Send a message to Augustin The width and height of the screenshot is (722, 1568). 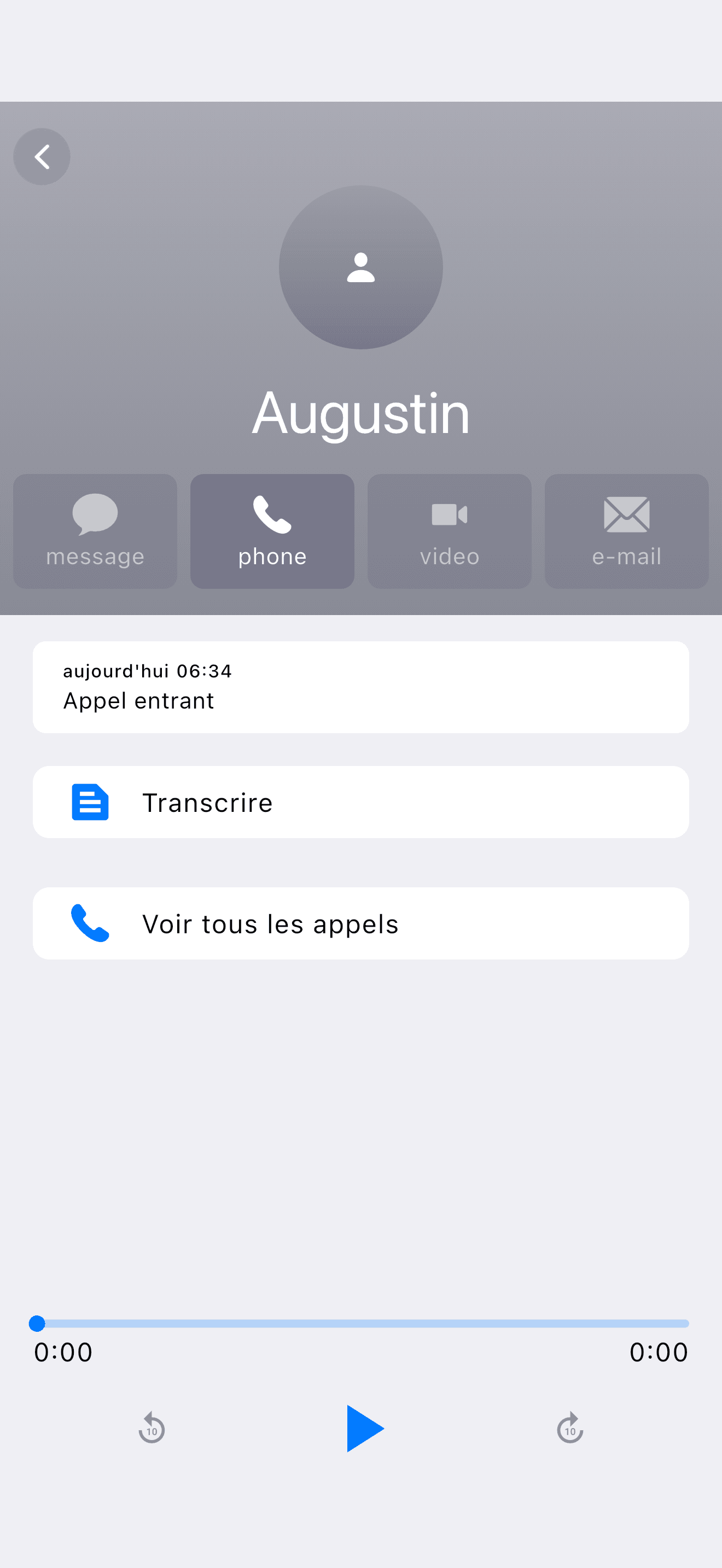[x=95, y=531]
